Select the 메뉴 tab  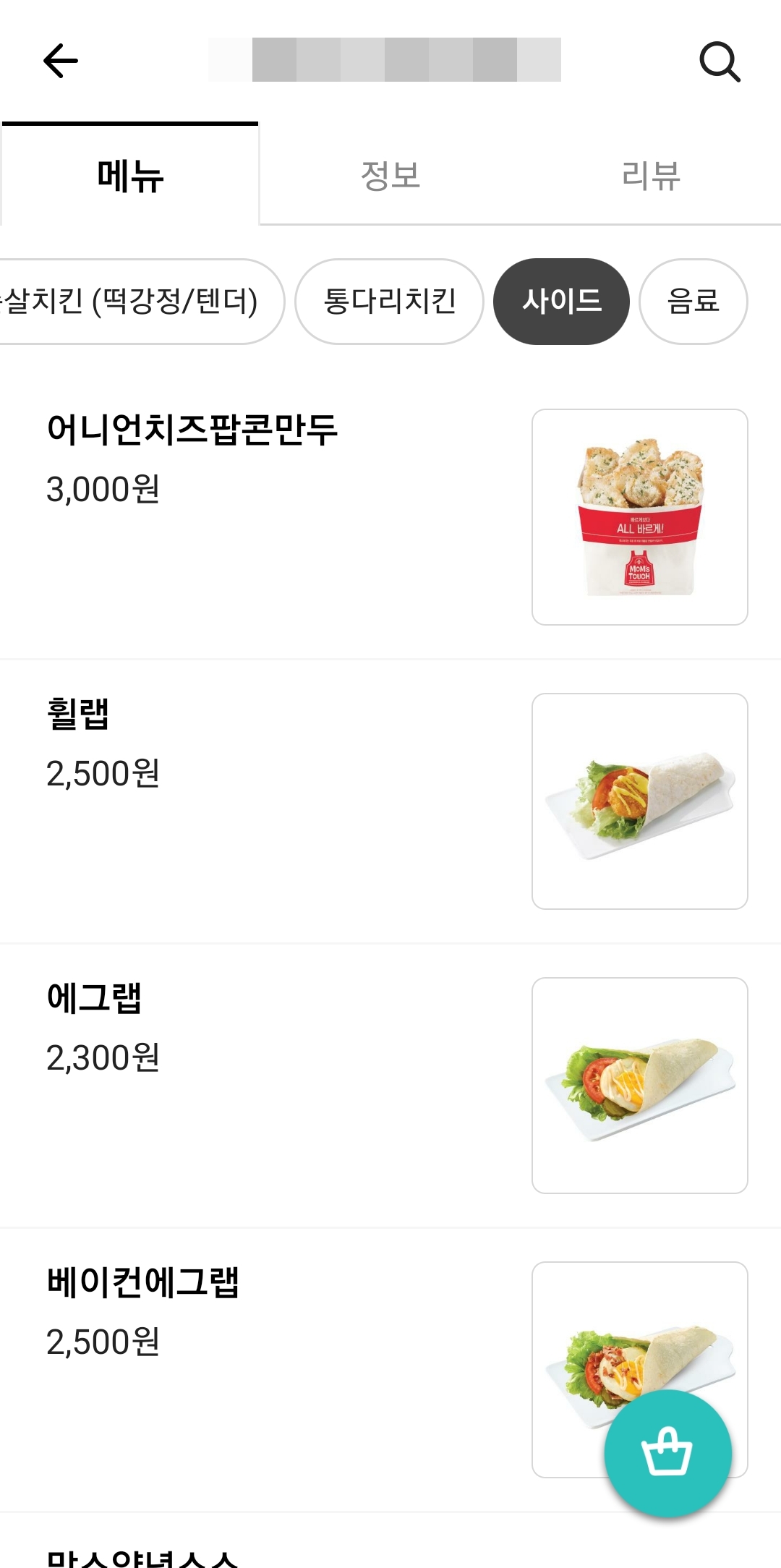click(130, 176)
